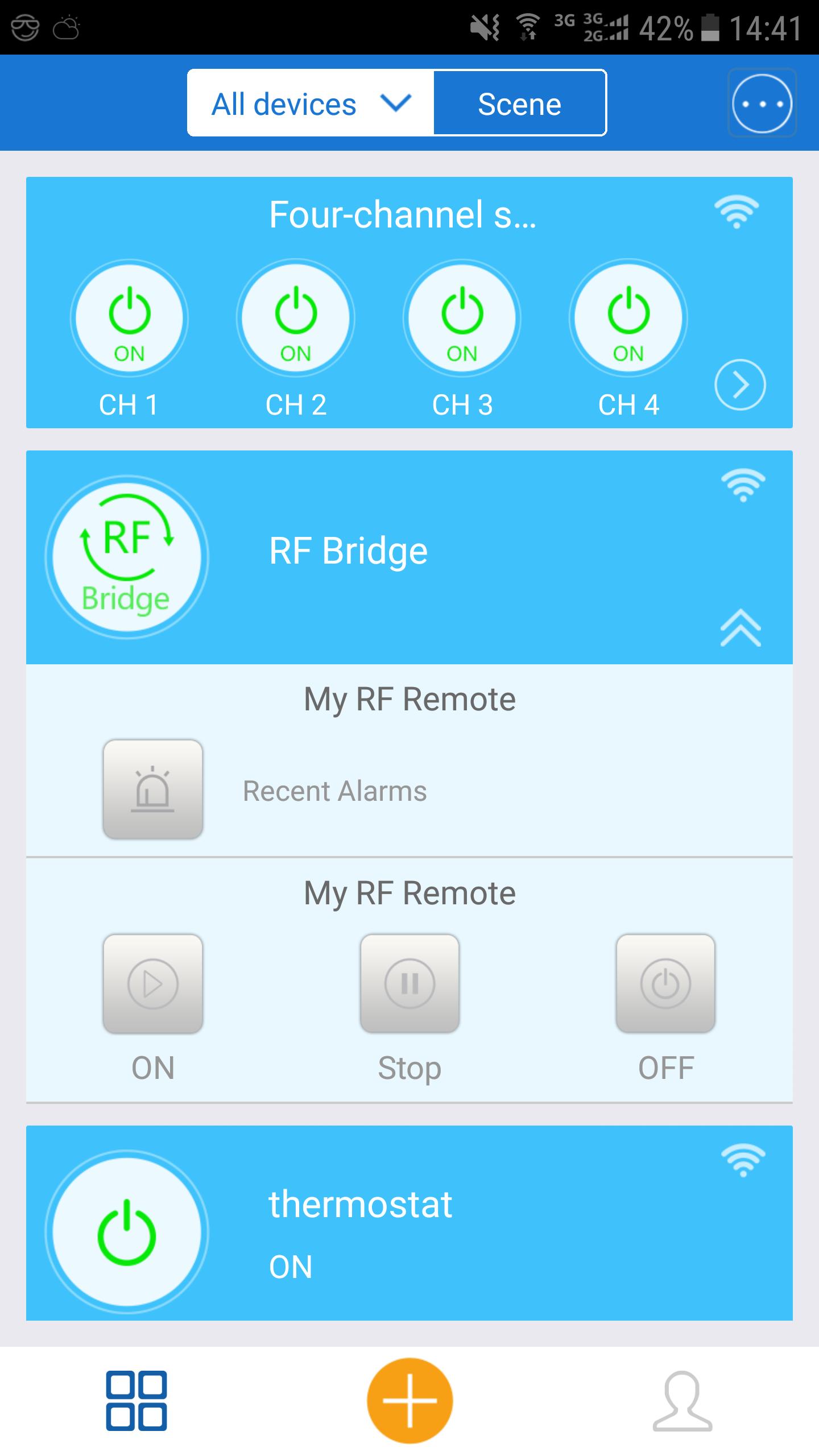This screenshot has width=819, height=1456.
Task: Open Recent Alarms button
Action: (x=153, y=789)
